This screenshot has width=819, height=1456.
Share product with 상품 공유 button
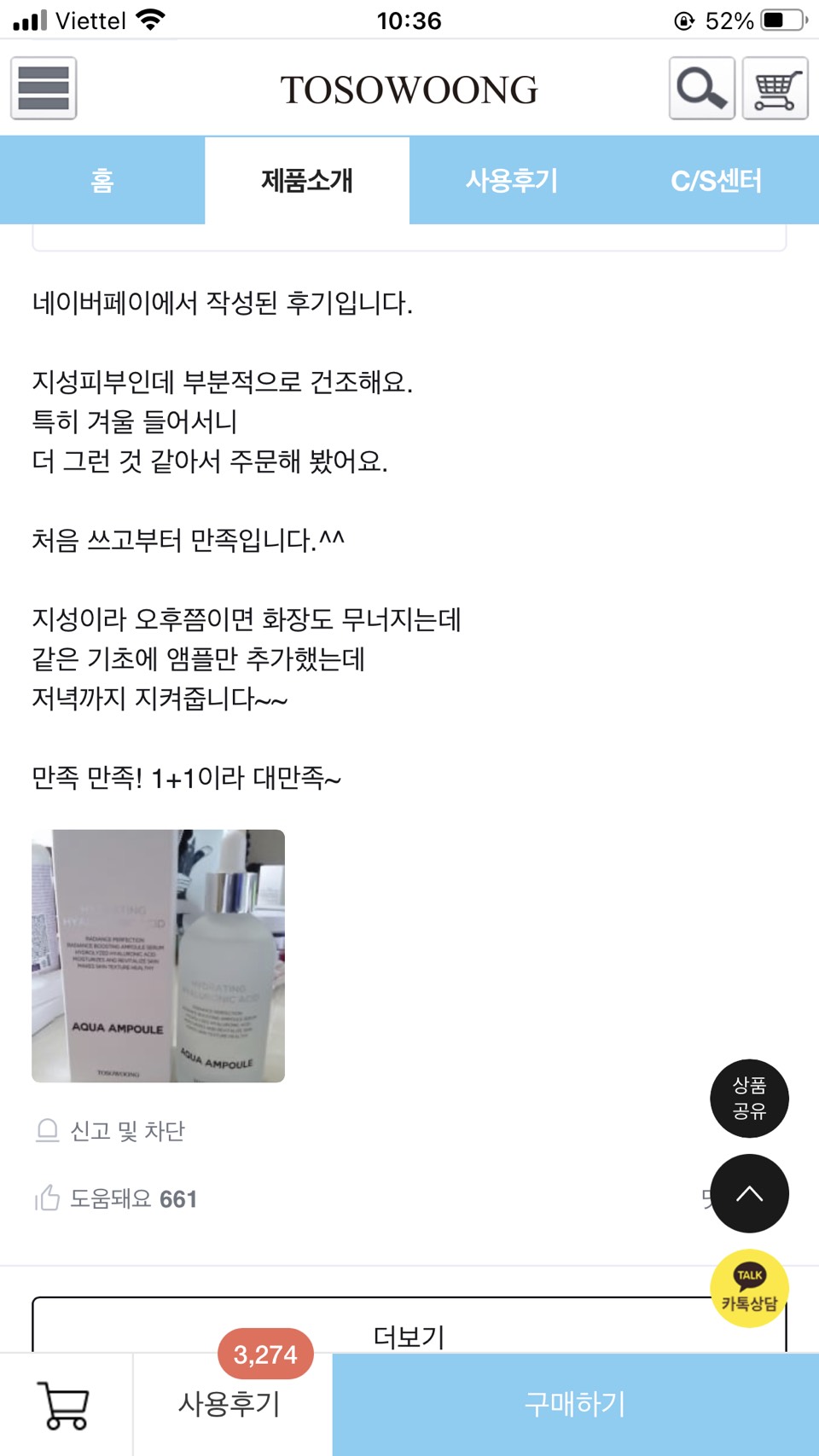[x=749, y=1099]
